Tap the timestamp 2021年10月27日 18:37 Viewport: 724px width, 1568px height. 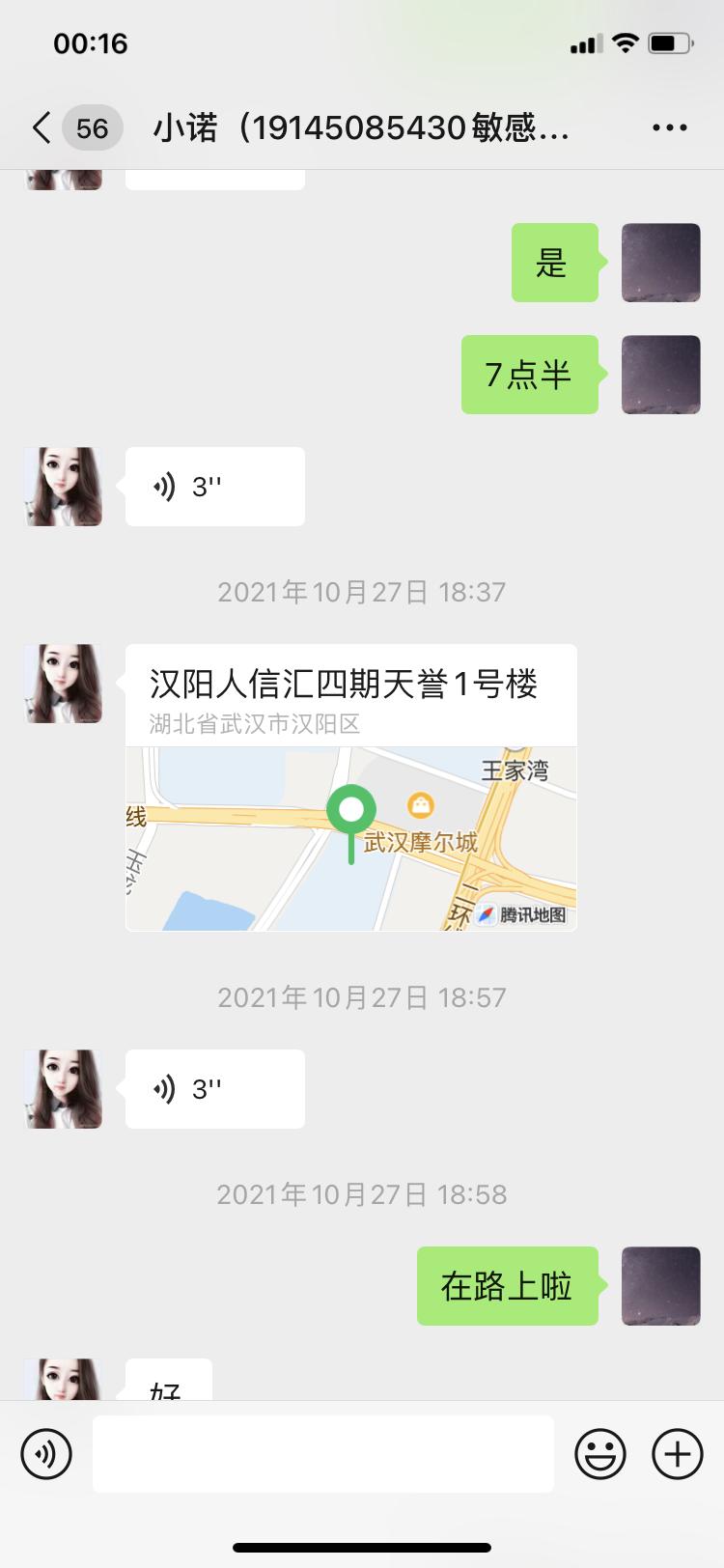pyautogui.click(x=361, y=592)
